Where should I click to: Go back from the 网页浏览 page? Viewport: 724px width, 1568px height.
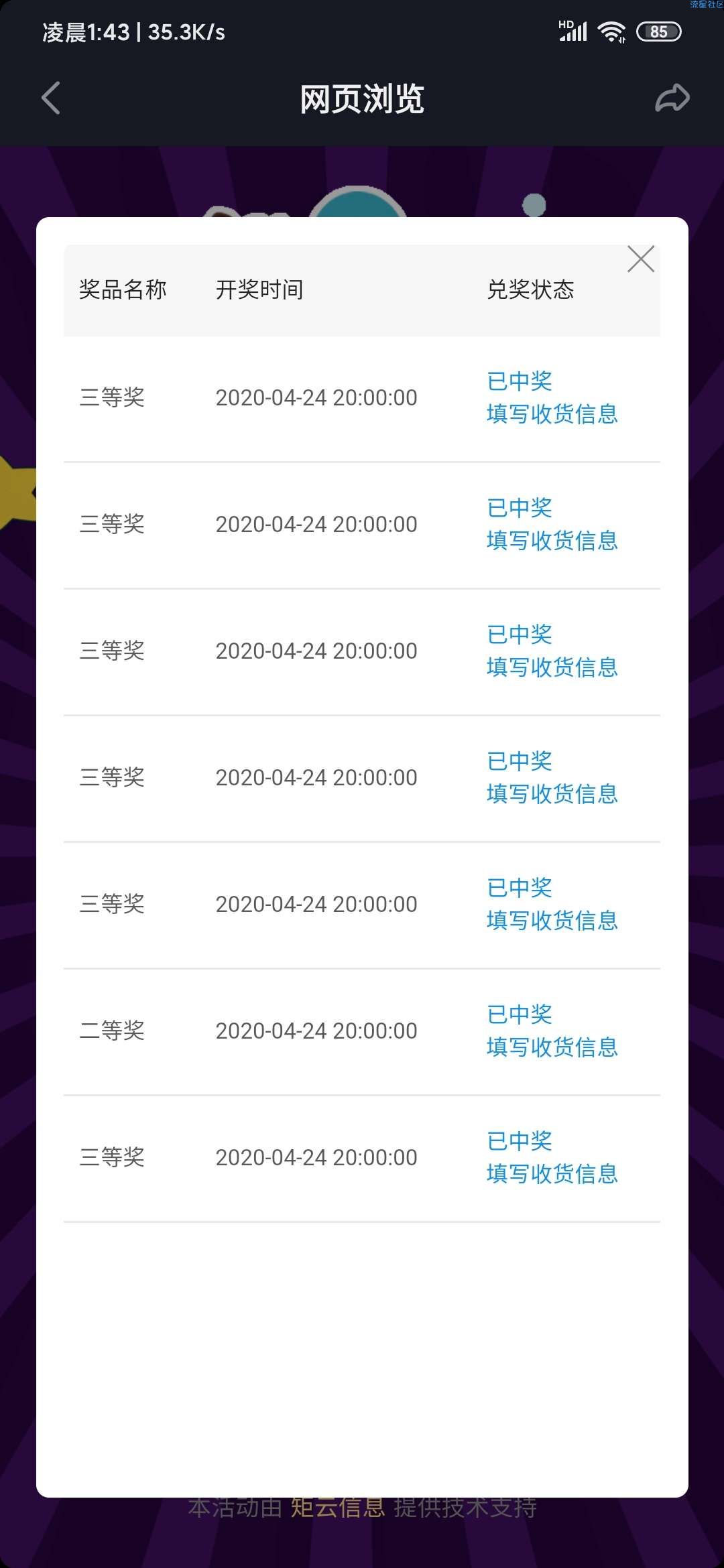click(x=51, y=98)
